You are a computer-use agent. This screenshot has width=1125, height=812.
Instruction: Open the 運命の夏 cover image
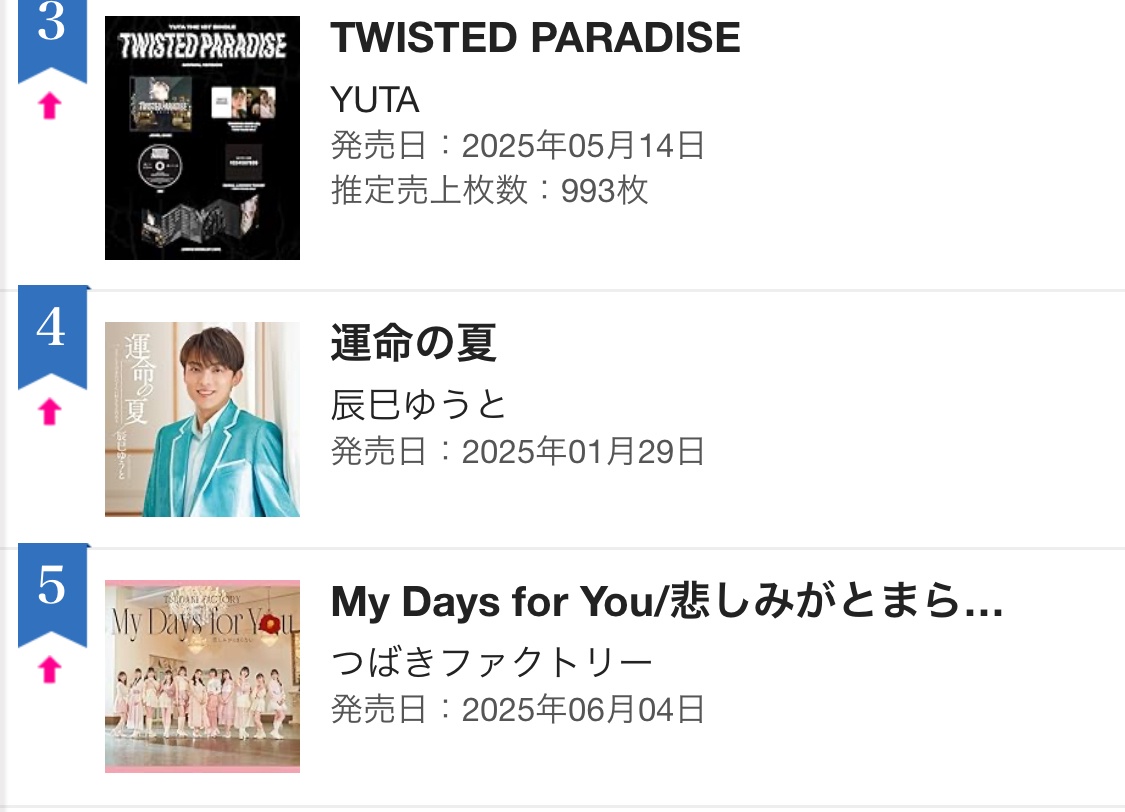pyautogui.click(x=202, y=419)
